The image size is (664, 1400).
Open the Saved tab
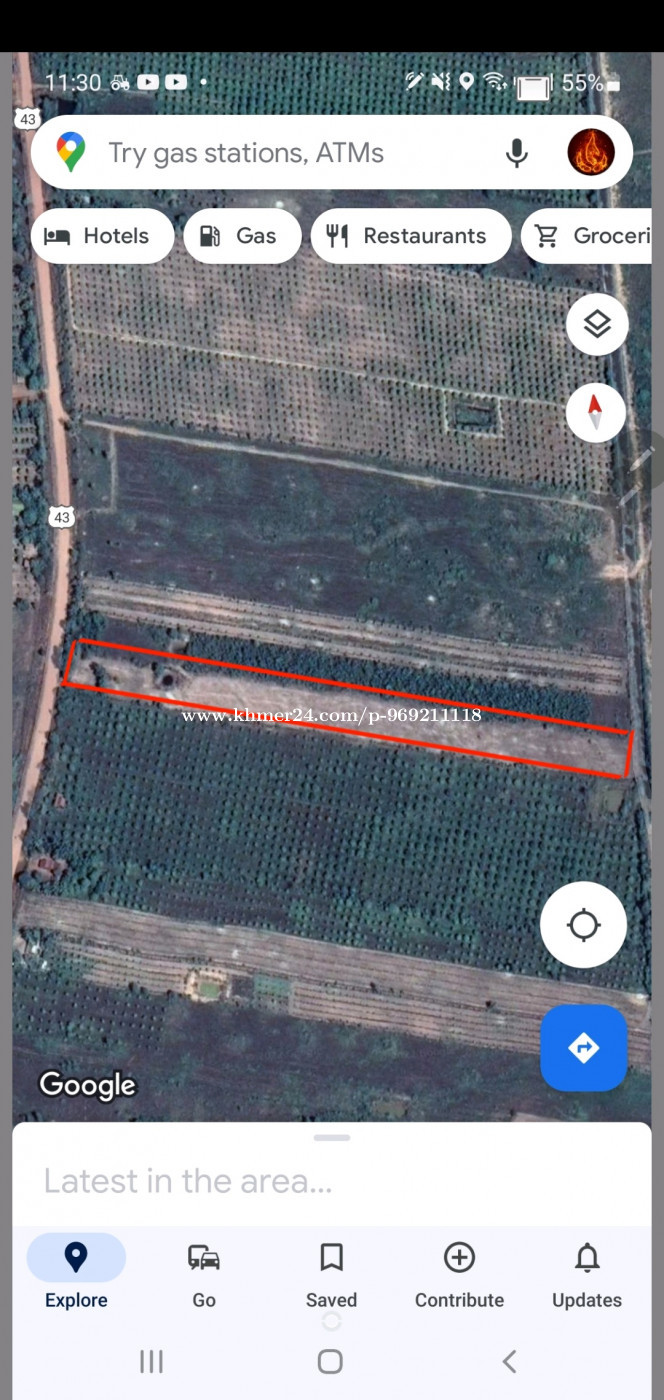point(331,1272)
